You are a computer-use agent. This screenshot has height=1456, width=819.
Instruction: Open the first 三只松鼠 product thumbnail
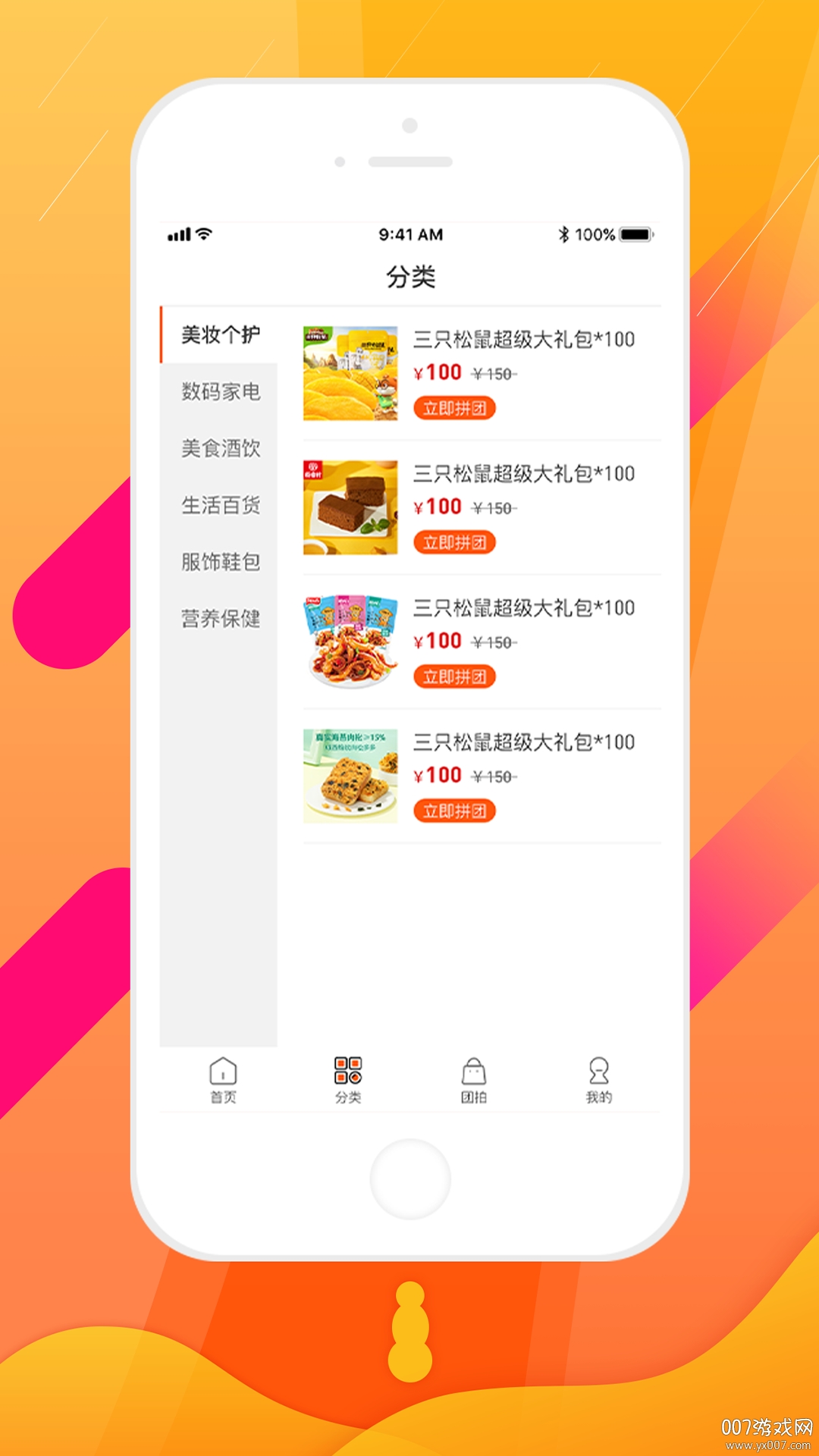[x=352, y=372]
